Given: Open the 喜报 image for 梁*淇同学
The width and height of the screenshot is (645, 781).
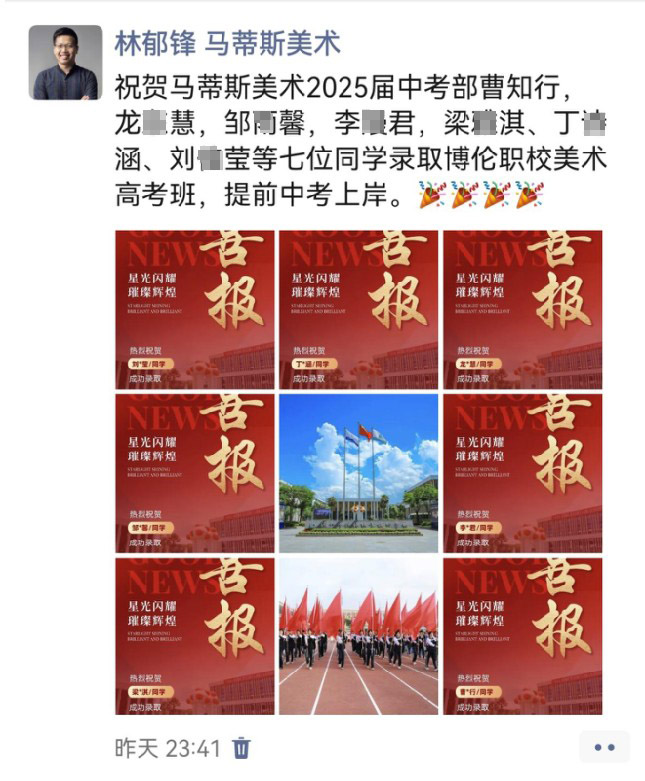Looking at the screenshot, I should click(194, 636).
